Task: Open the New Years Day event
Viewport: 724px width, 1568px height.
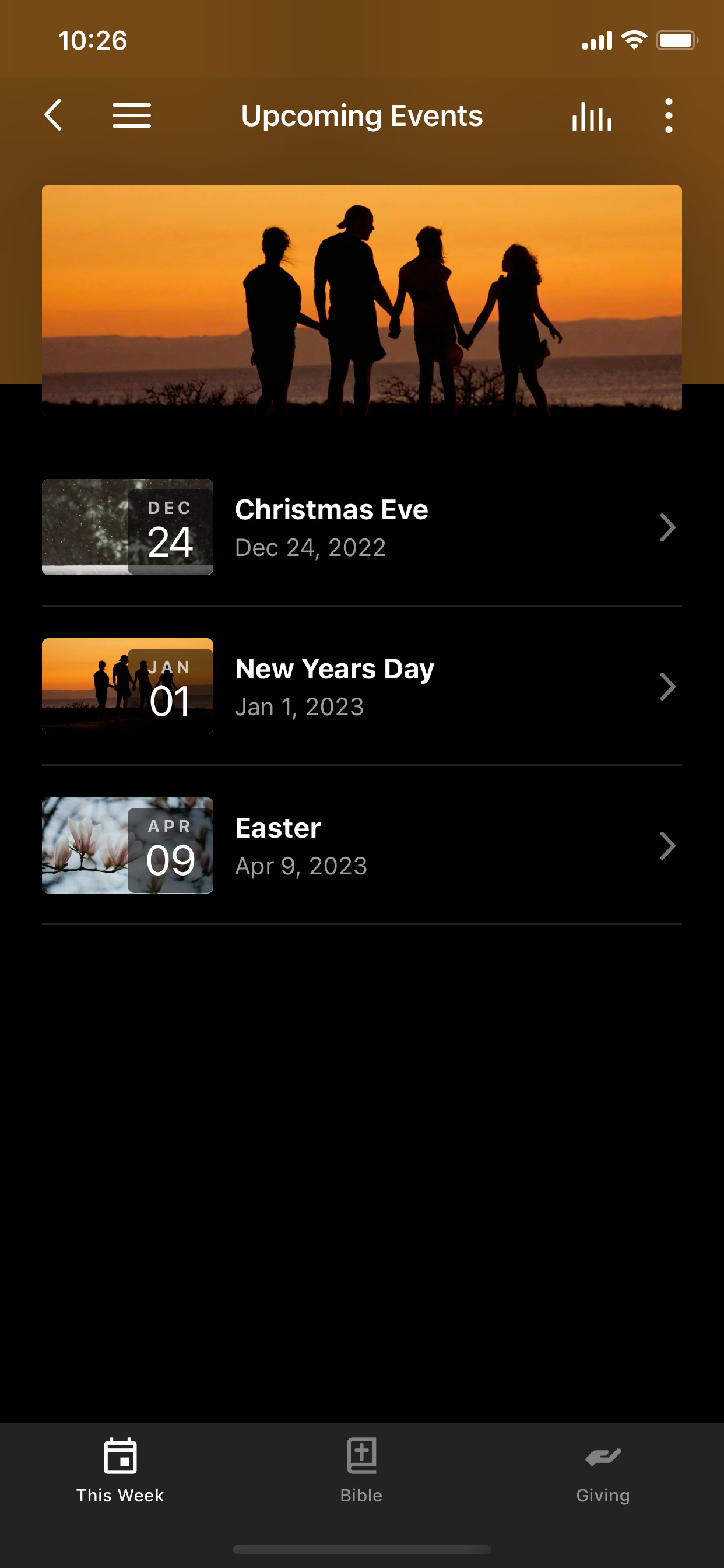Action: click(362, 687)
